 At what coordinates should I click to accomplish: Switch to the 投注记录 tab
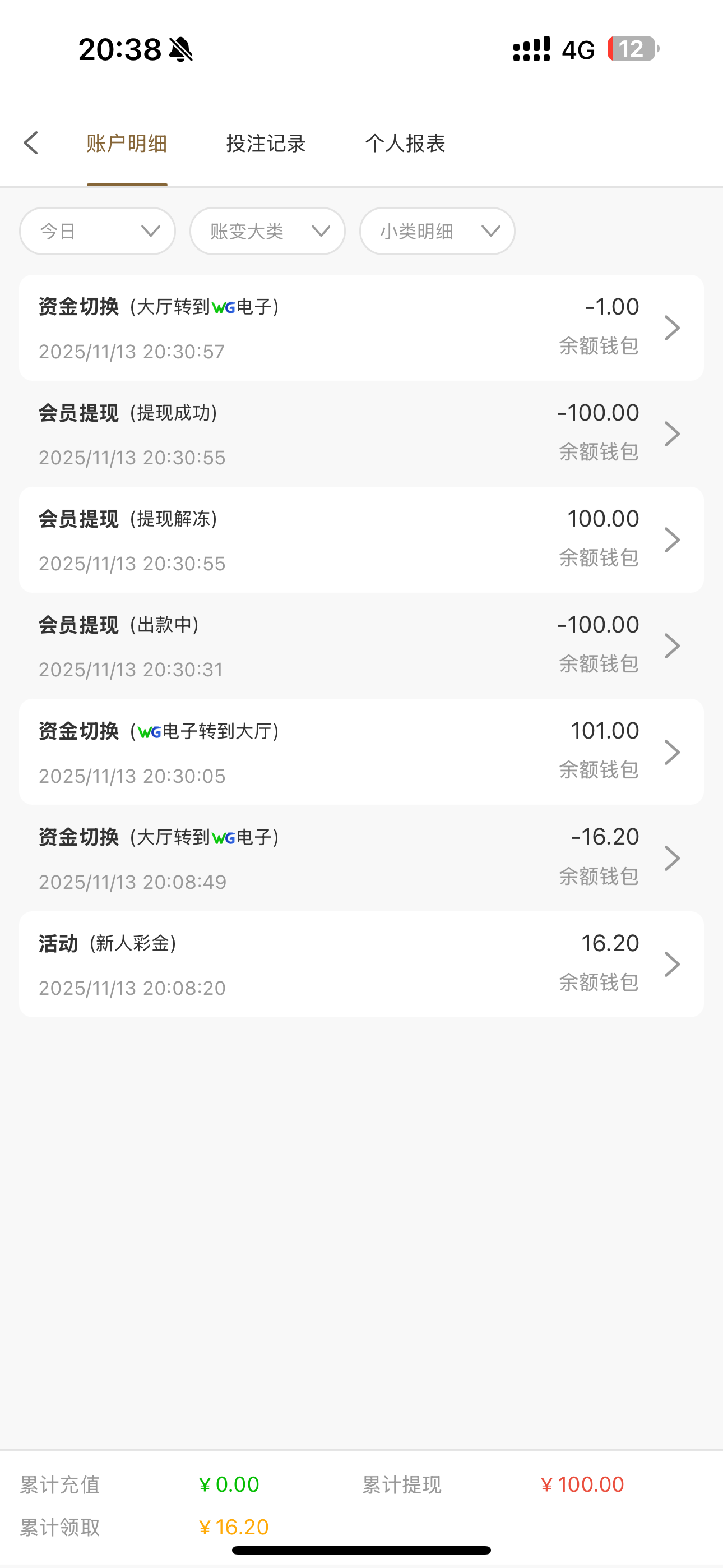266,144
